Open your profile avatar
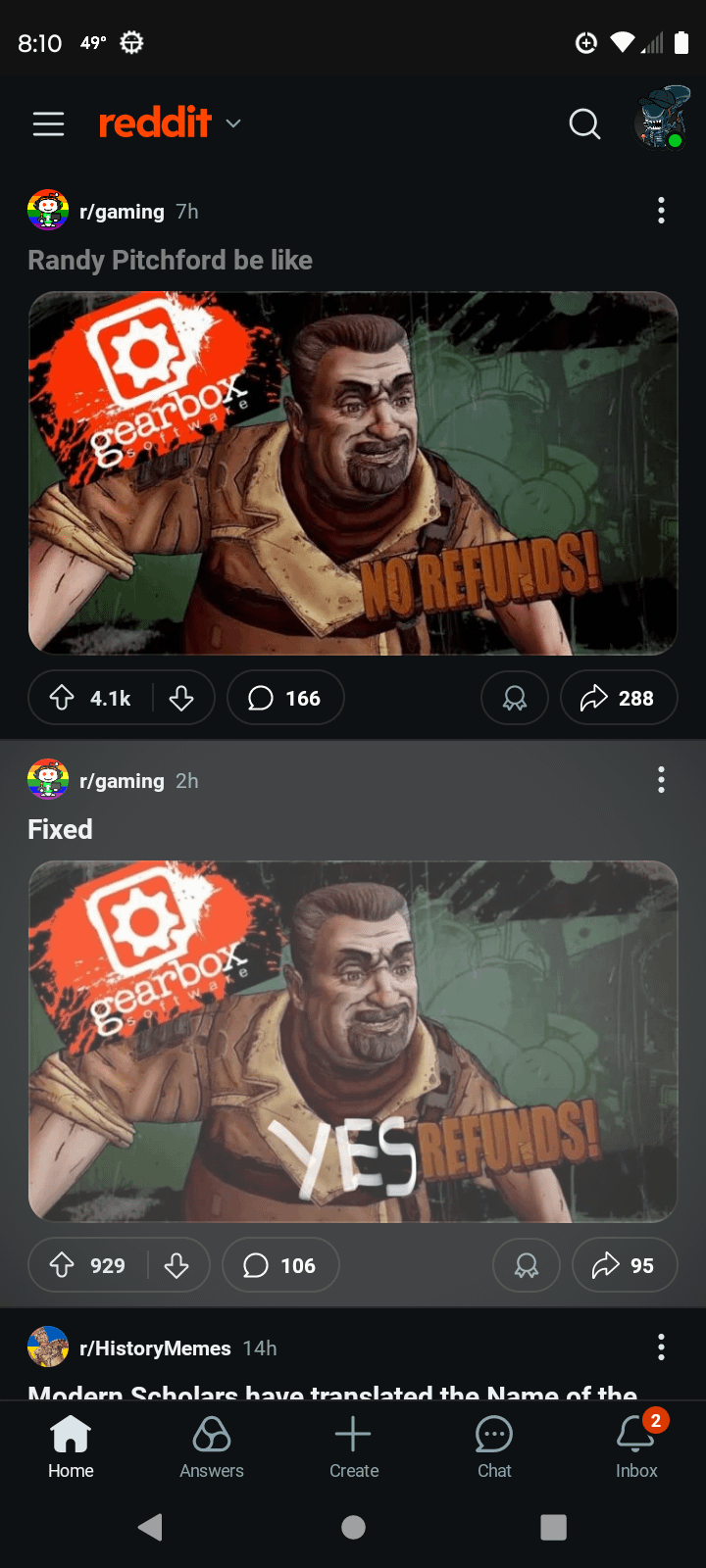This screenshot has width=706, height=1568. tap(662, 118)
